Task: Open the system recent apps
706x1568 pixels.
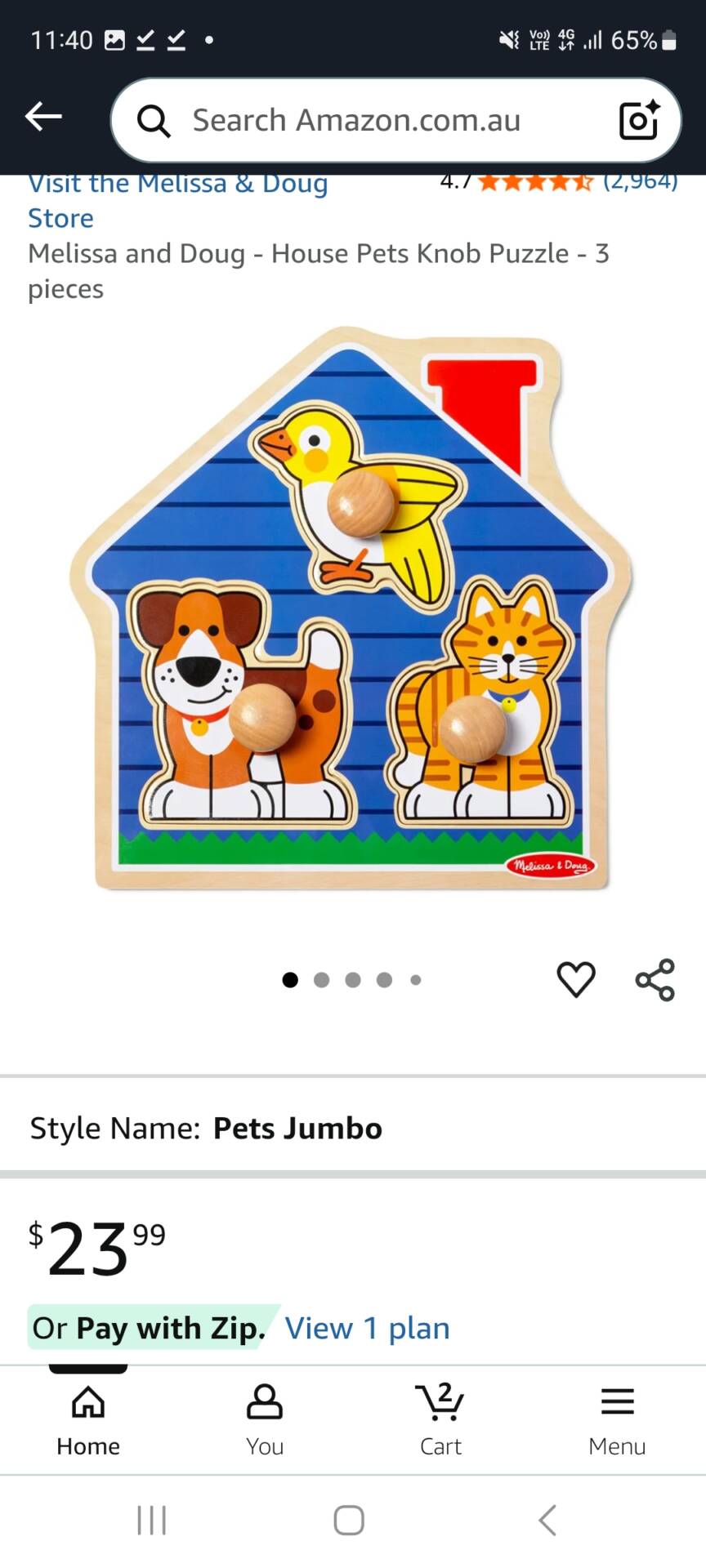Action: [x=152, y=1520]
